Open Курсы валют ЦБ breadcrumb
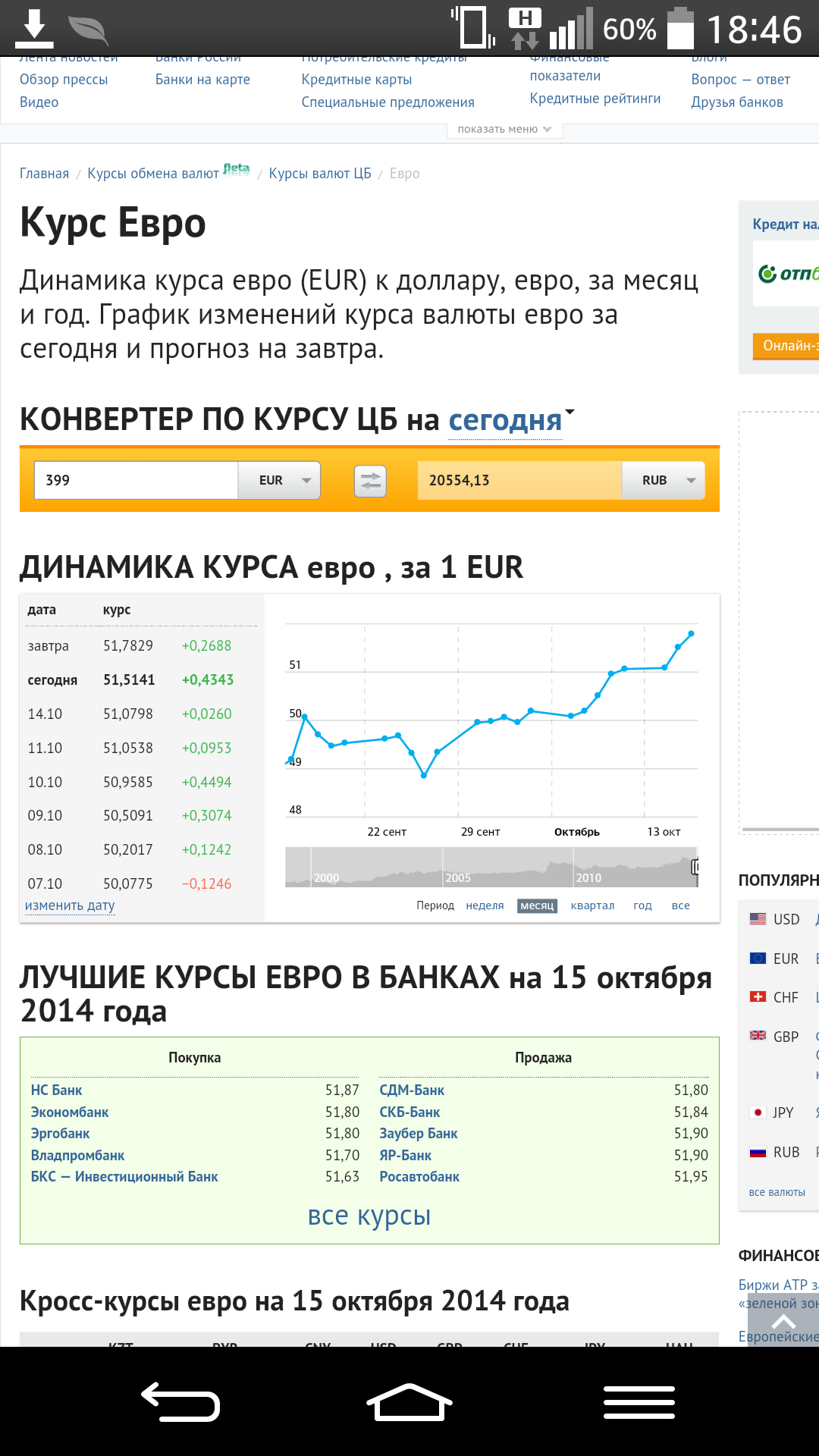This screenshot has height=1456, width=819. (320, 174)
